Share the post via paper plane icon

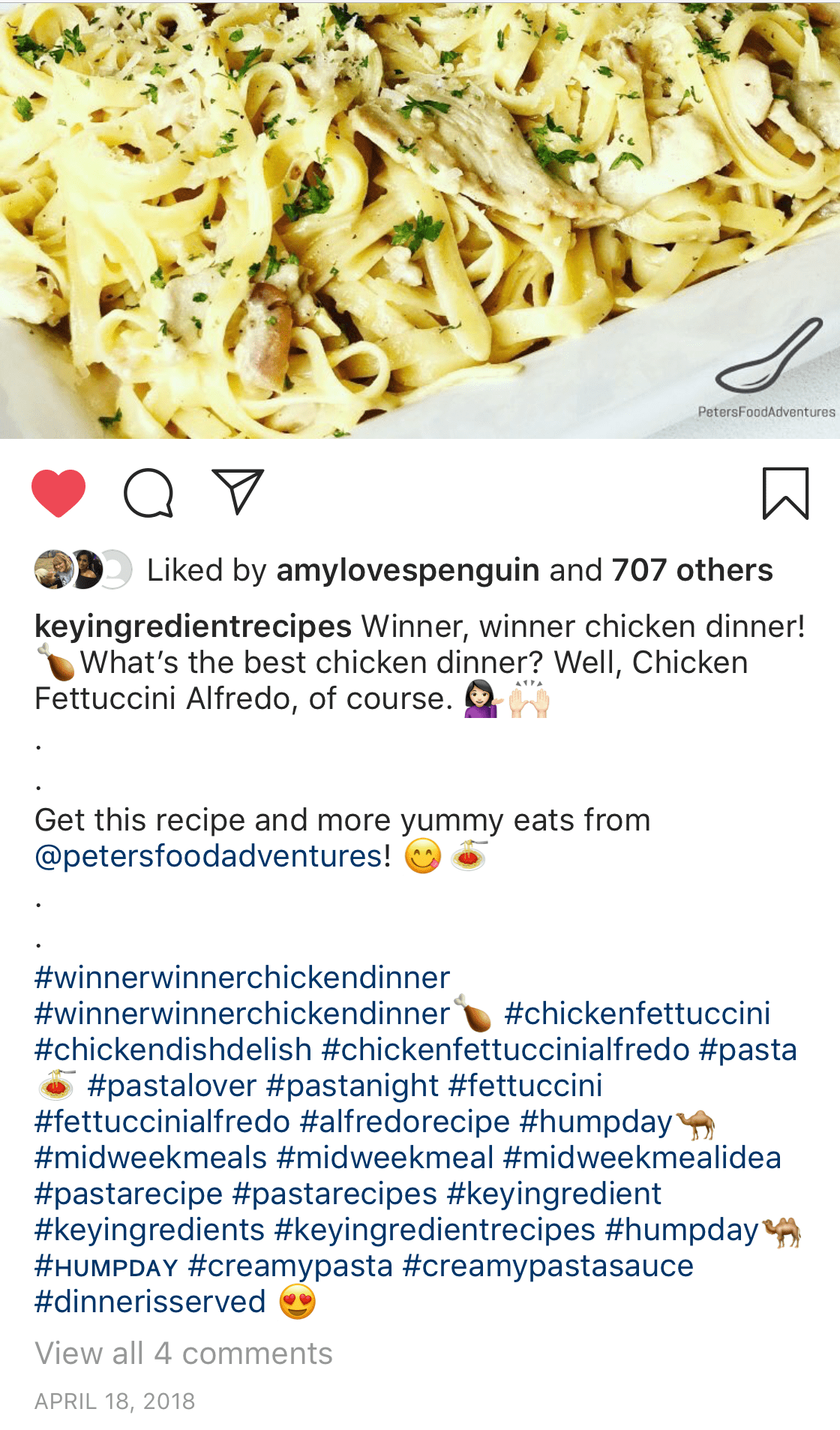[238, 492]
